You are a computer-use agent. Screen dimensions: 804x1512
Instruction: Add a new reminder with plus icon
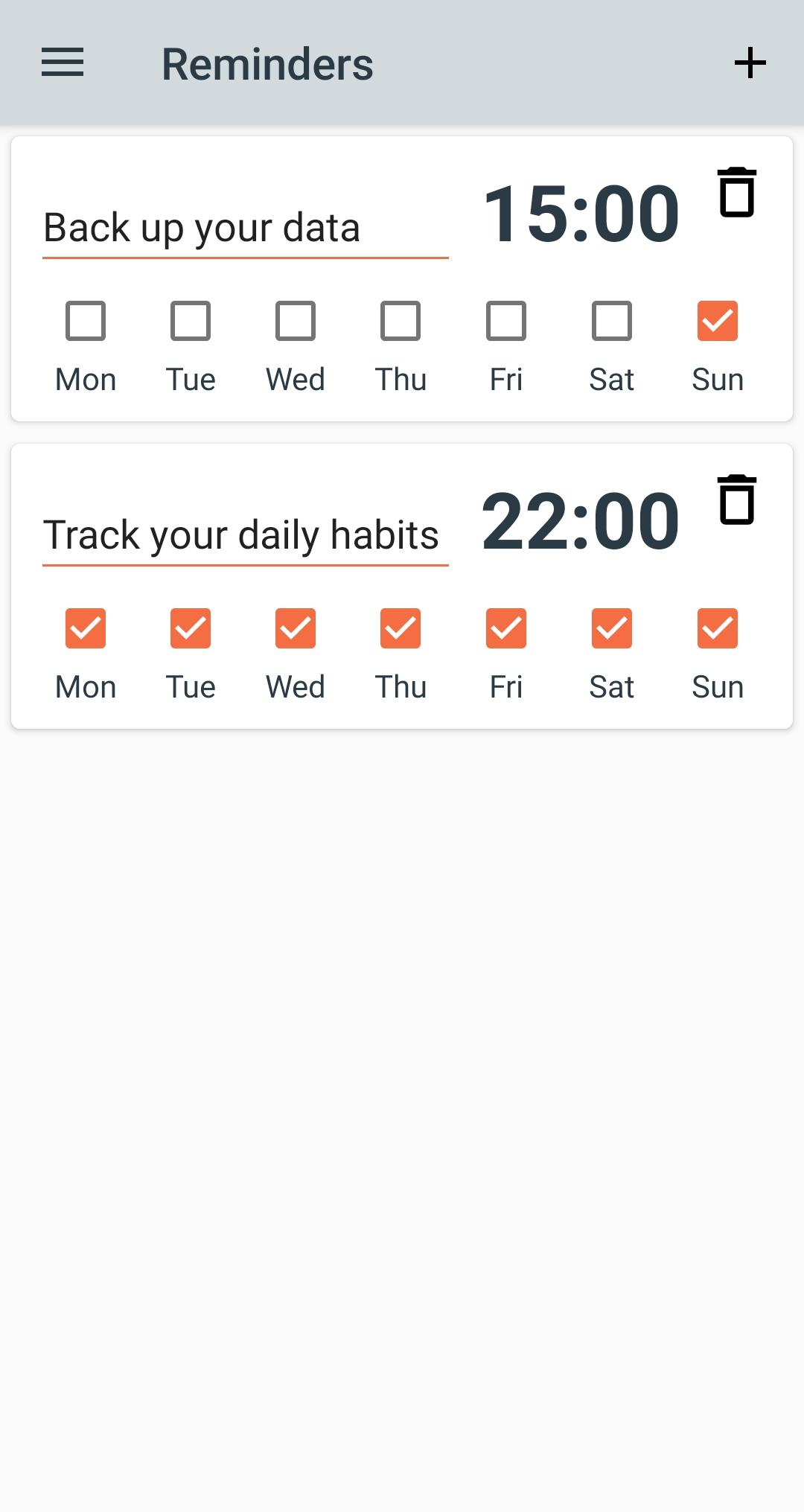(750, 63)
